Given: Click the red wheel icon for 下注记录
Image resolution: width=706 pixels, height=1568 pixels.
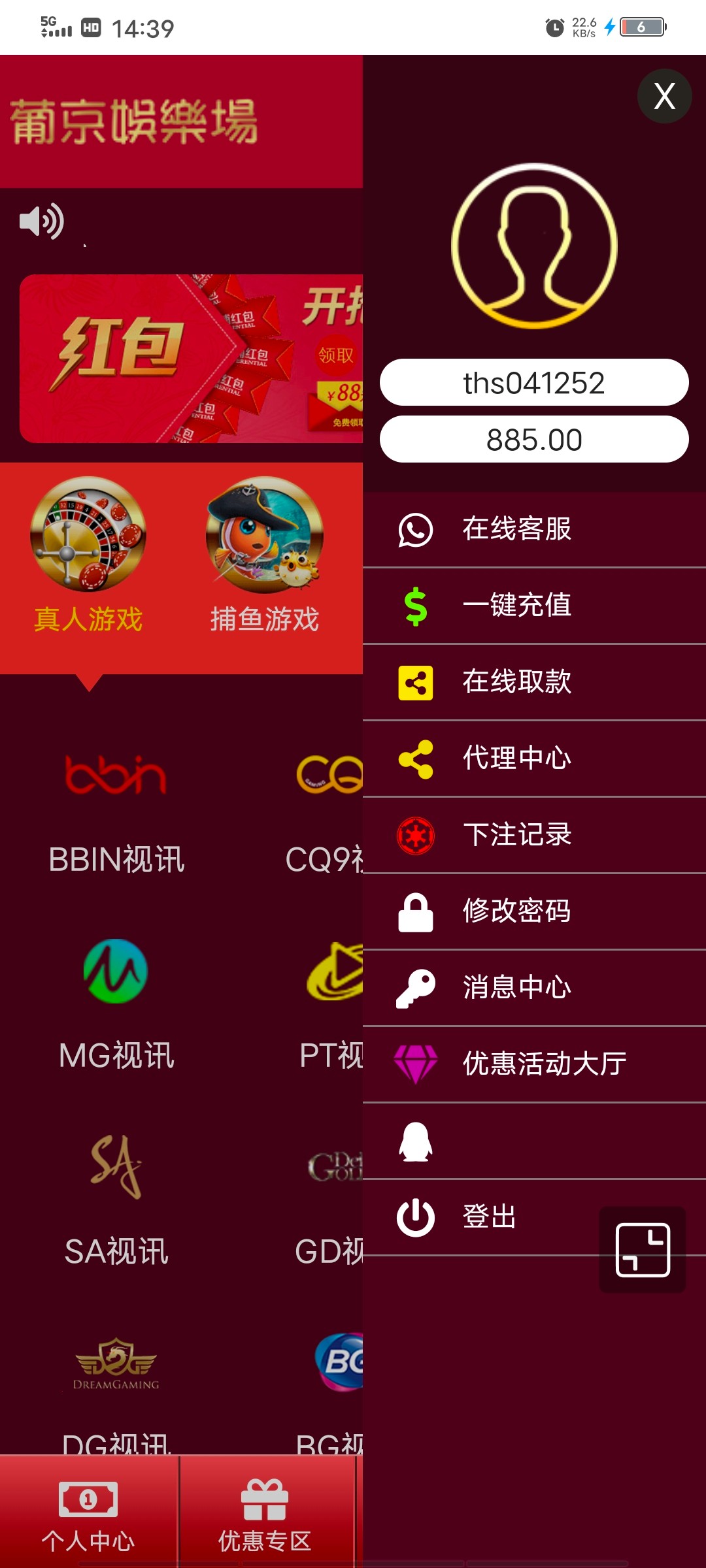Looking at the screenshot, I should 416,834.
